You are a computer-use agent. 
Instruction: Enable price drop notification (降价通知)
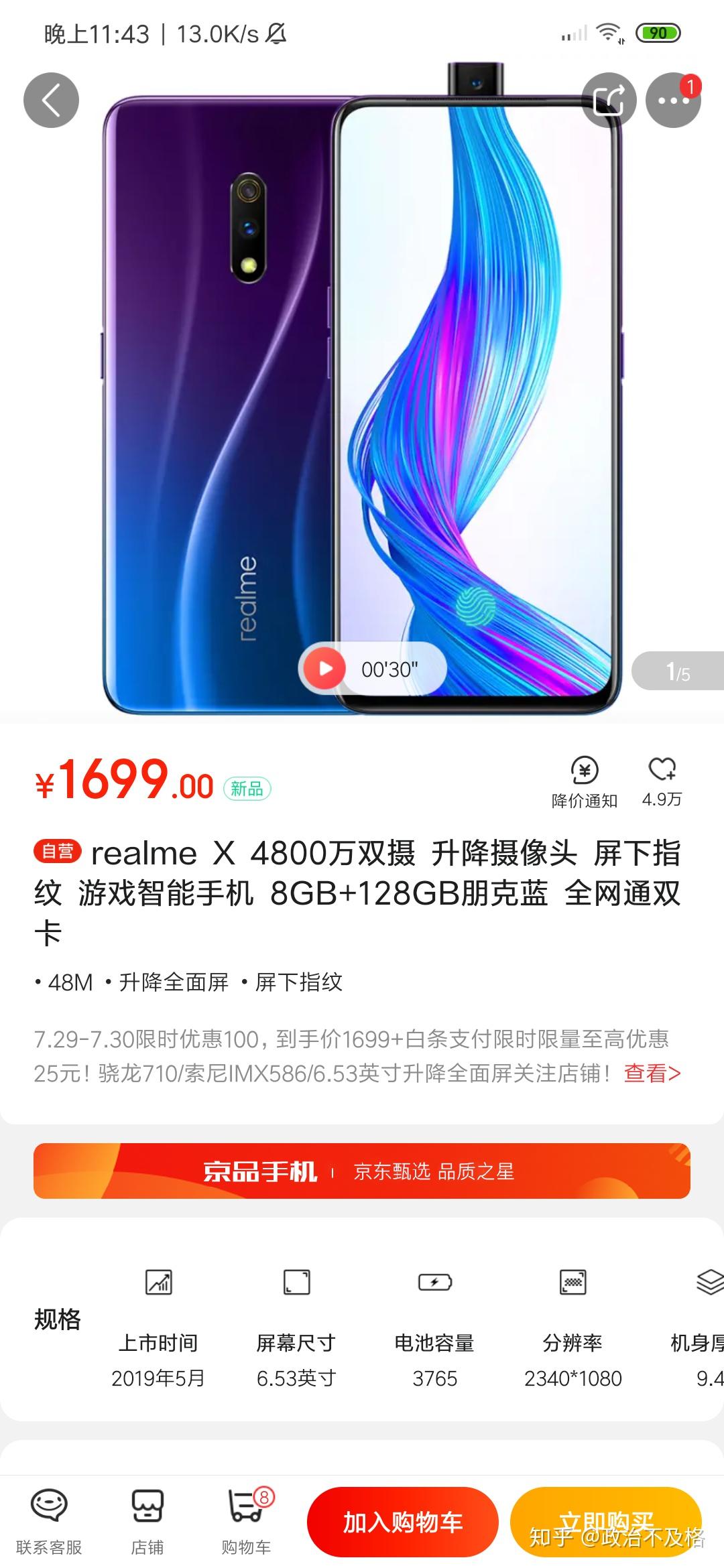585,781
